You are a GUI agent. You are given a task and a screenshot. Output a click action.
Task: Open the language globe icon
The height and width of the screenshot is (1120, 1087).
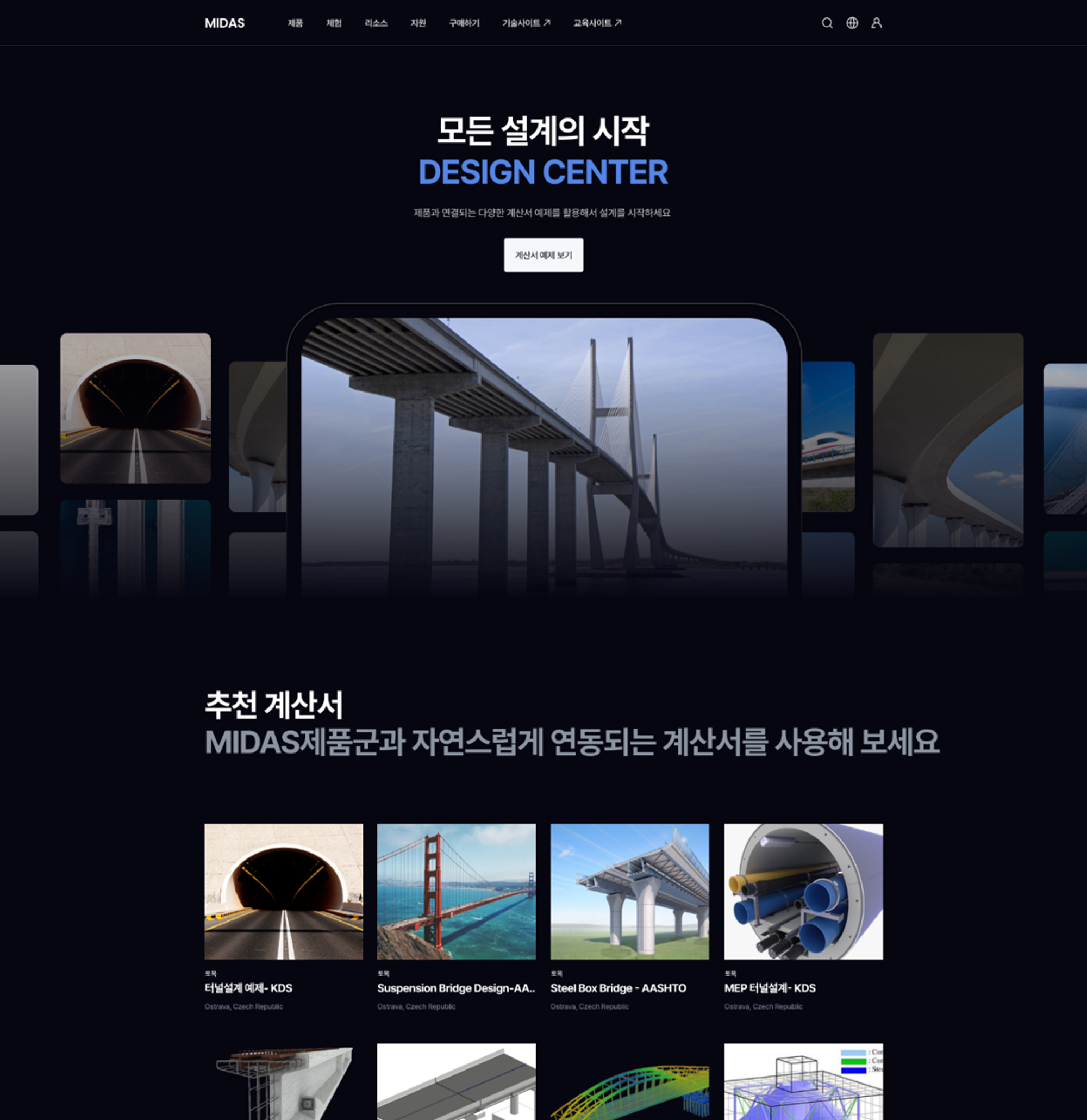tap(852, 23)
